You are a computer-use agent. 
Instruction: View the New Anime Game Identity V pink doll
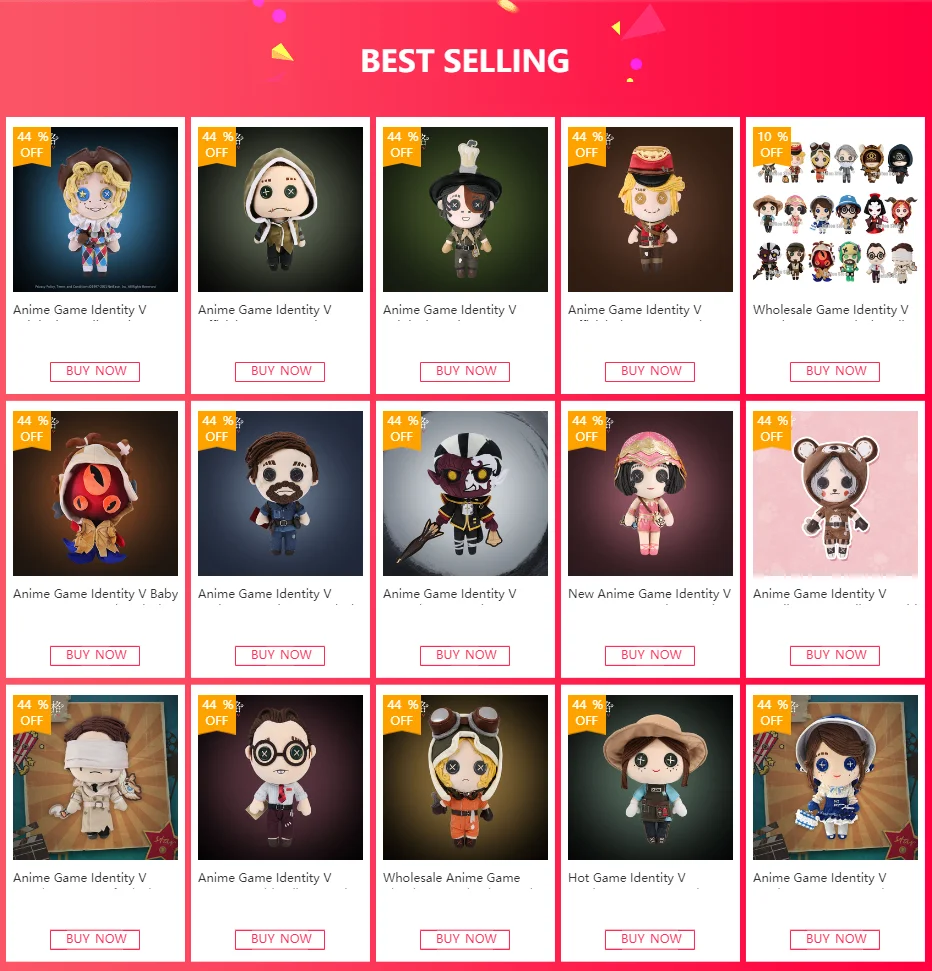(650, 494)
